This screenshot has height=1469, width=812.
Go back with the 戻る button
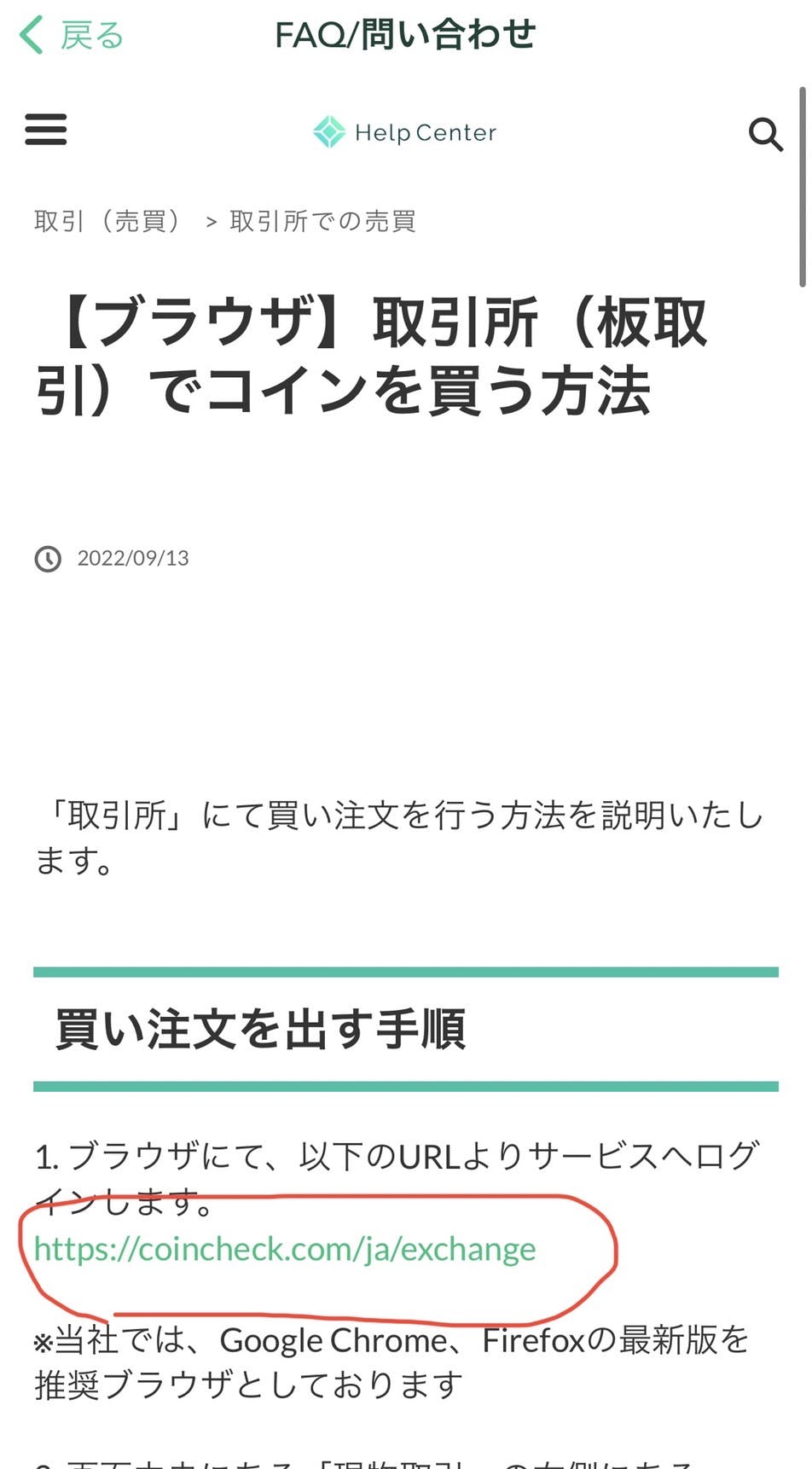pyautogui.click(x=72, y=36)
